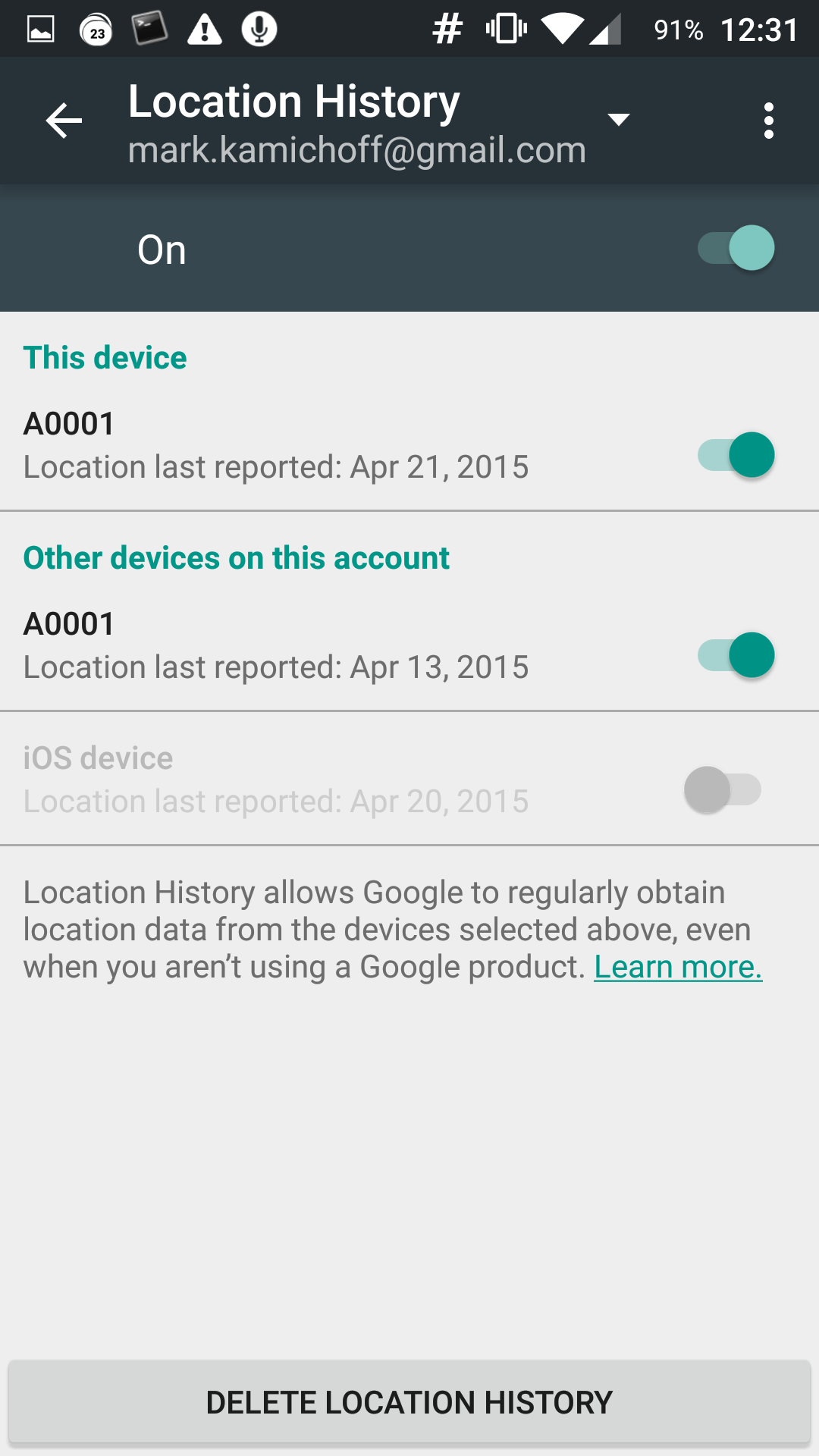Turn off the main Location History switch
This screenshot has height=1456, width=819.
pyautogui.click(x=736, y=248)
